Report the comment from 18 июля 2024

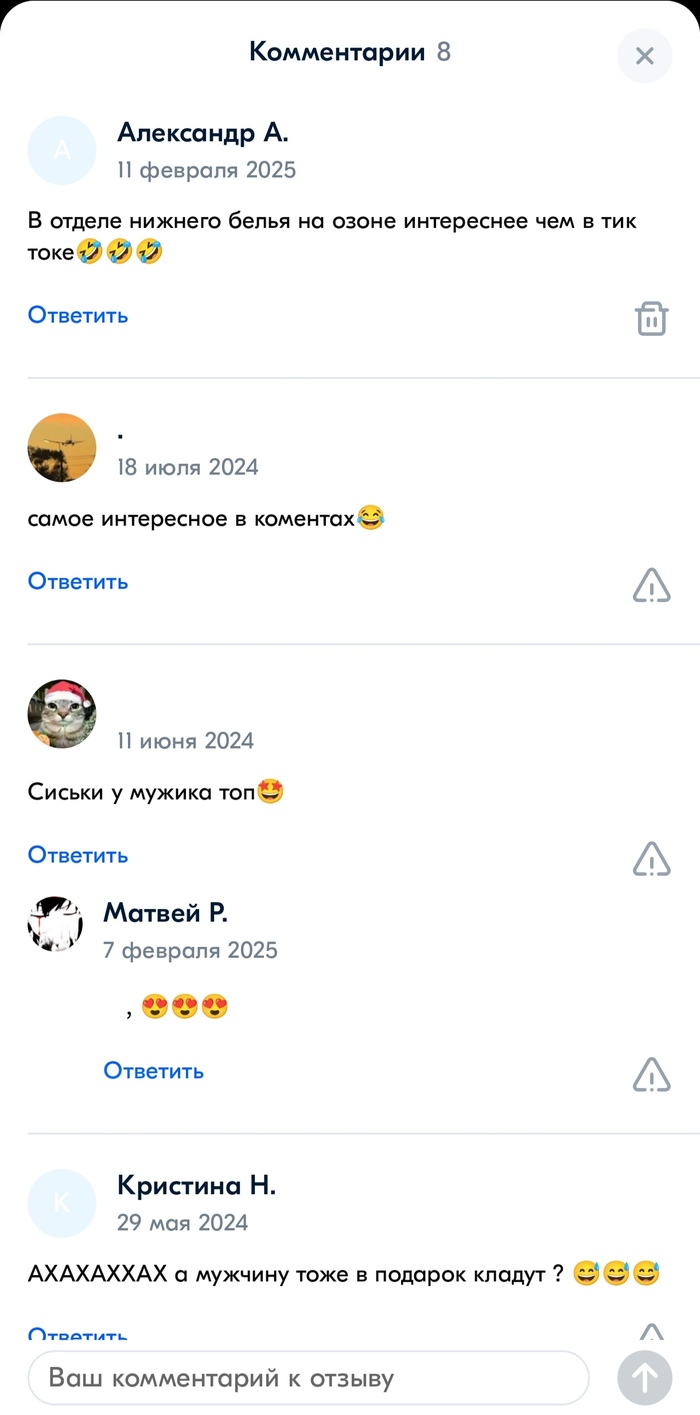(x=651, y=585)
